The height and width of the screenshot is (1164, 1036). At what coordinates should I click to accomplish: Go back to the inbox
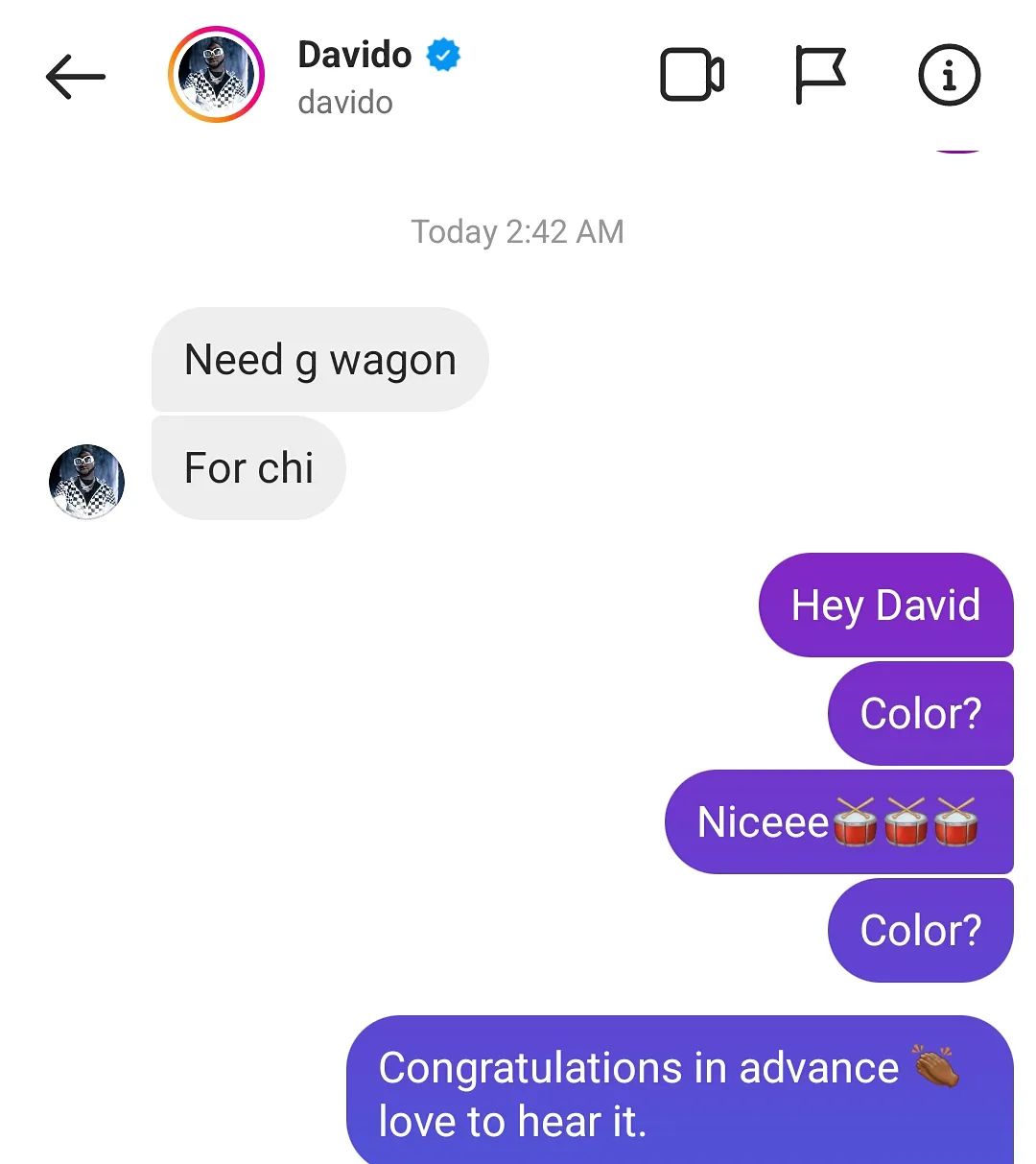(x=75, y=77)
